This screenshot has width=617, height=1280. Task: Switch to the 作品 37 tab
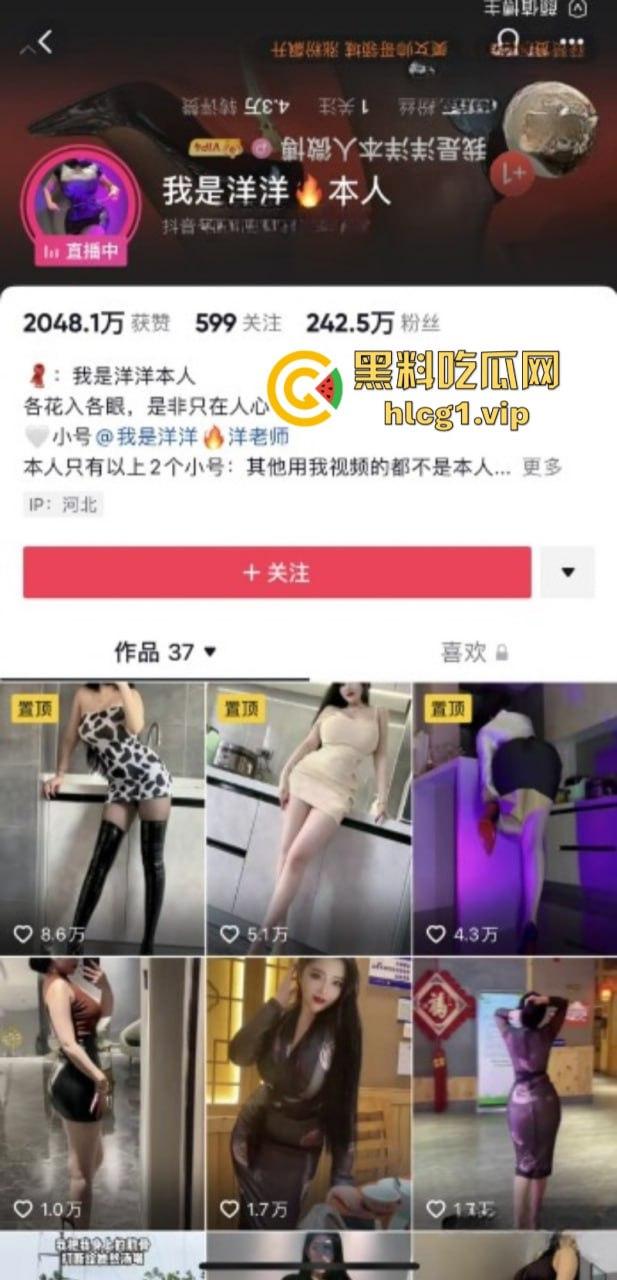click(165, 653)
